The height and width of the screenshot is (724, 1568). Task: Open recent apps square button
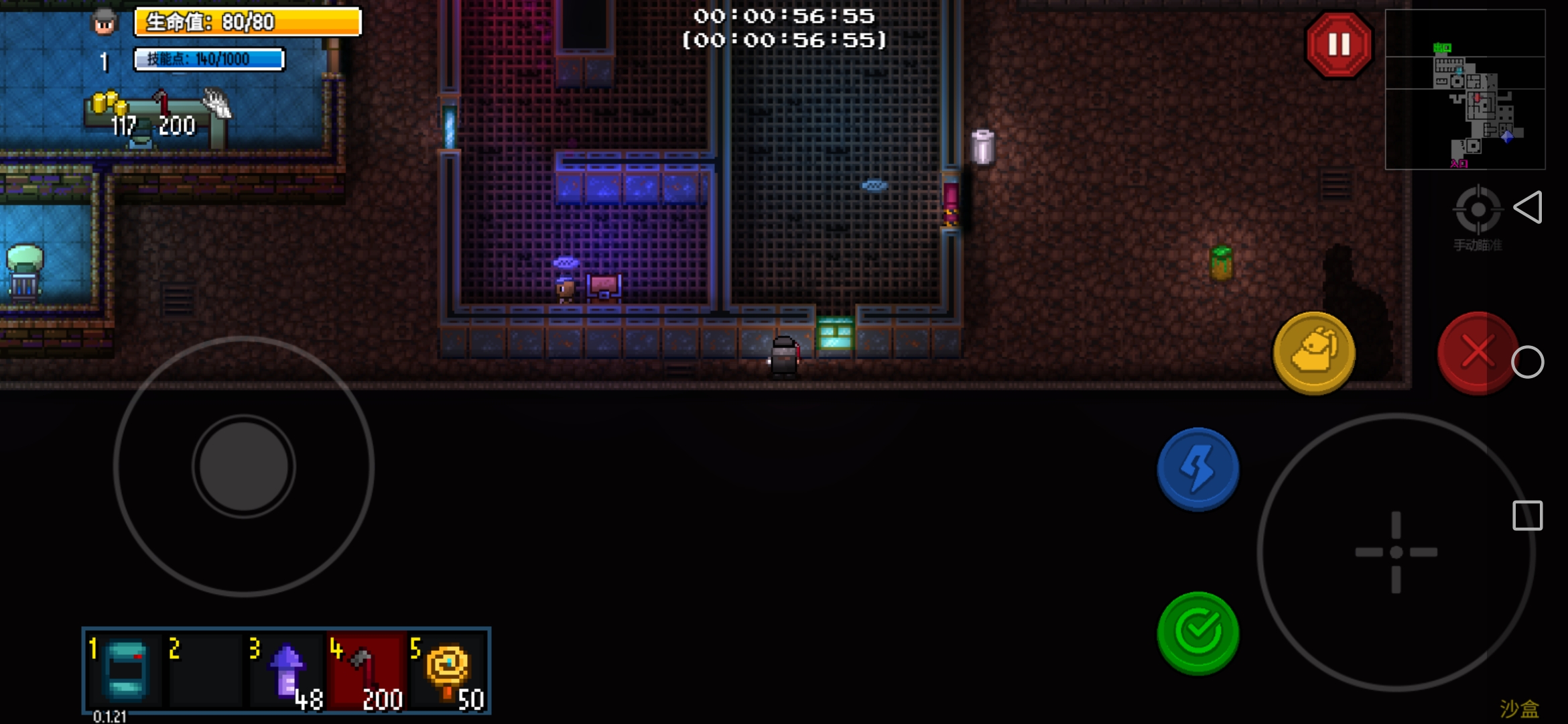[1527, 516]
